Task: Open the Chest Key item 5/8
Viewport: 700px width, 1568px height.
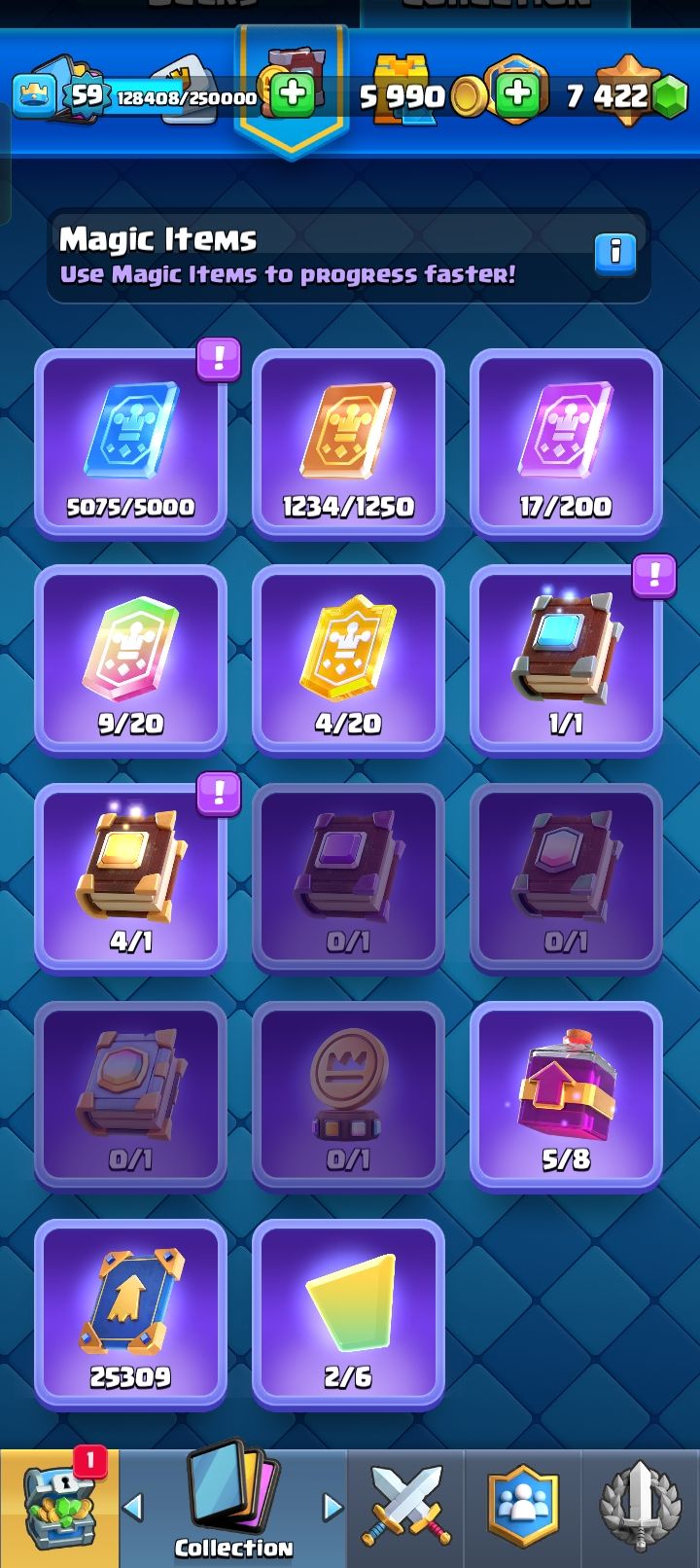Action: click(566, 1095)
